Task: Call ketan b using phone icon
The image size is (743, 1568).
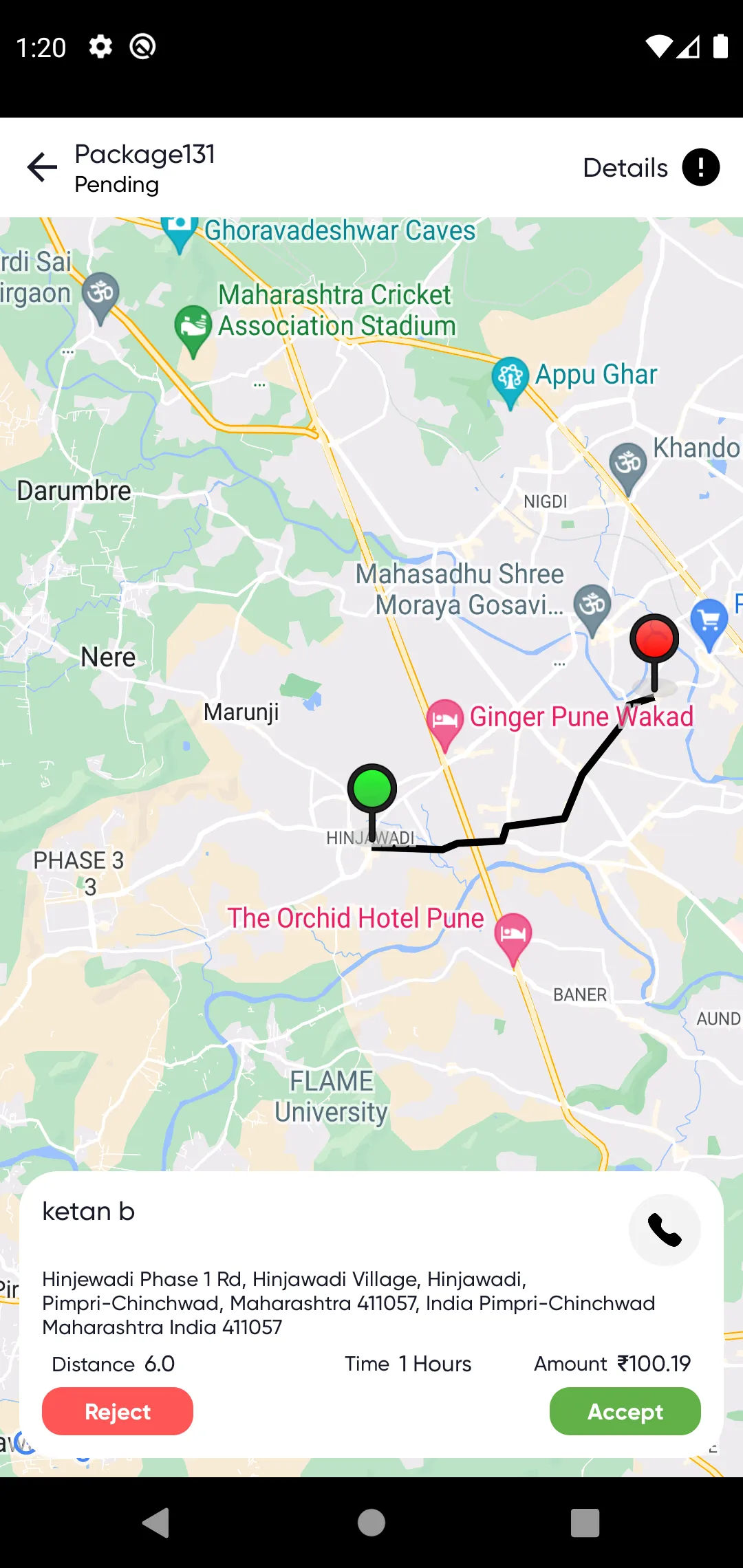Action: click(x=665, y=1230)
